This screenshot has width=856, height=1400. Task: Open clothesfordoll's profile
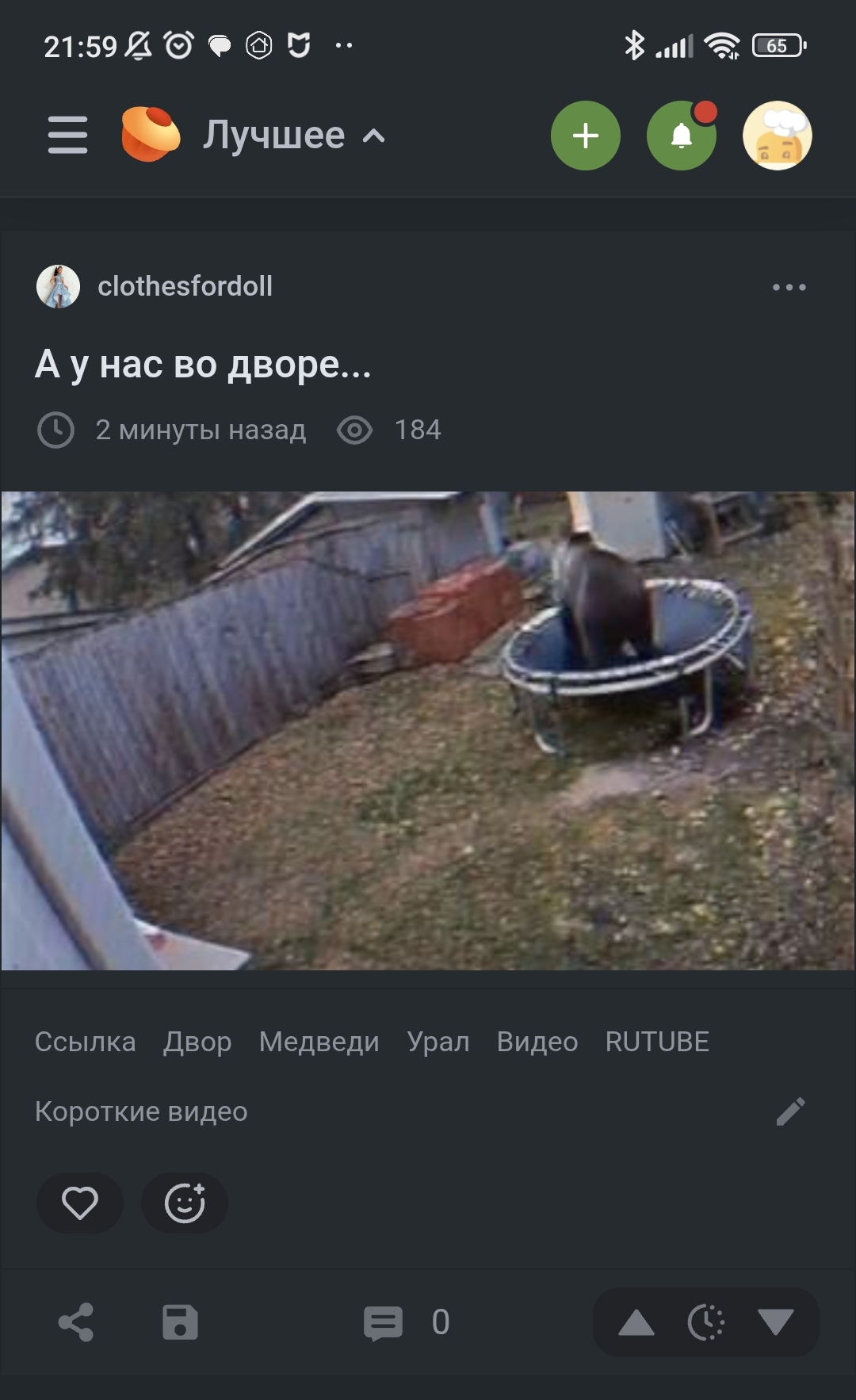pos(184,286)
